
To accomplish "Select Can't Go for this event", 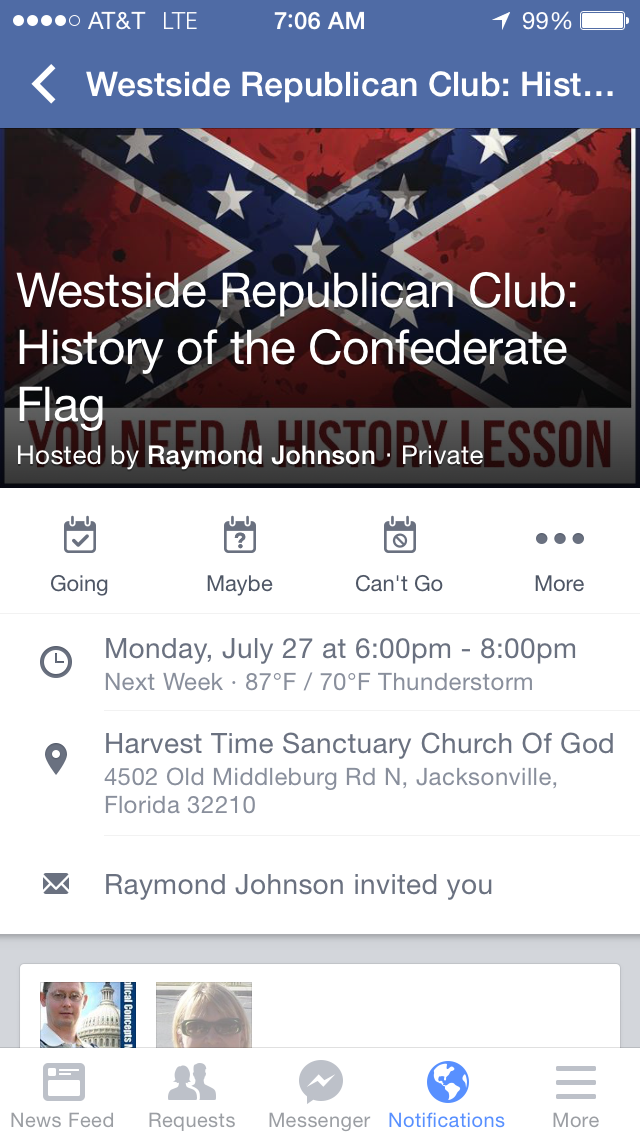I will (399, 556).
